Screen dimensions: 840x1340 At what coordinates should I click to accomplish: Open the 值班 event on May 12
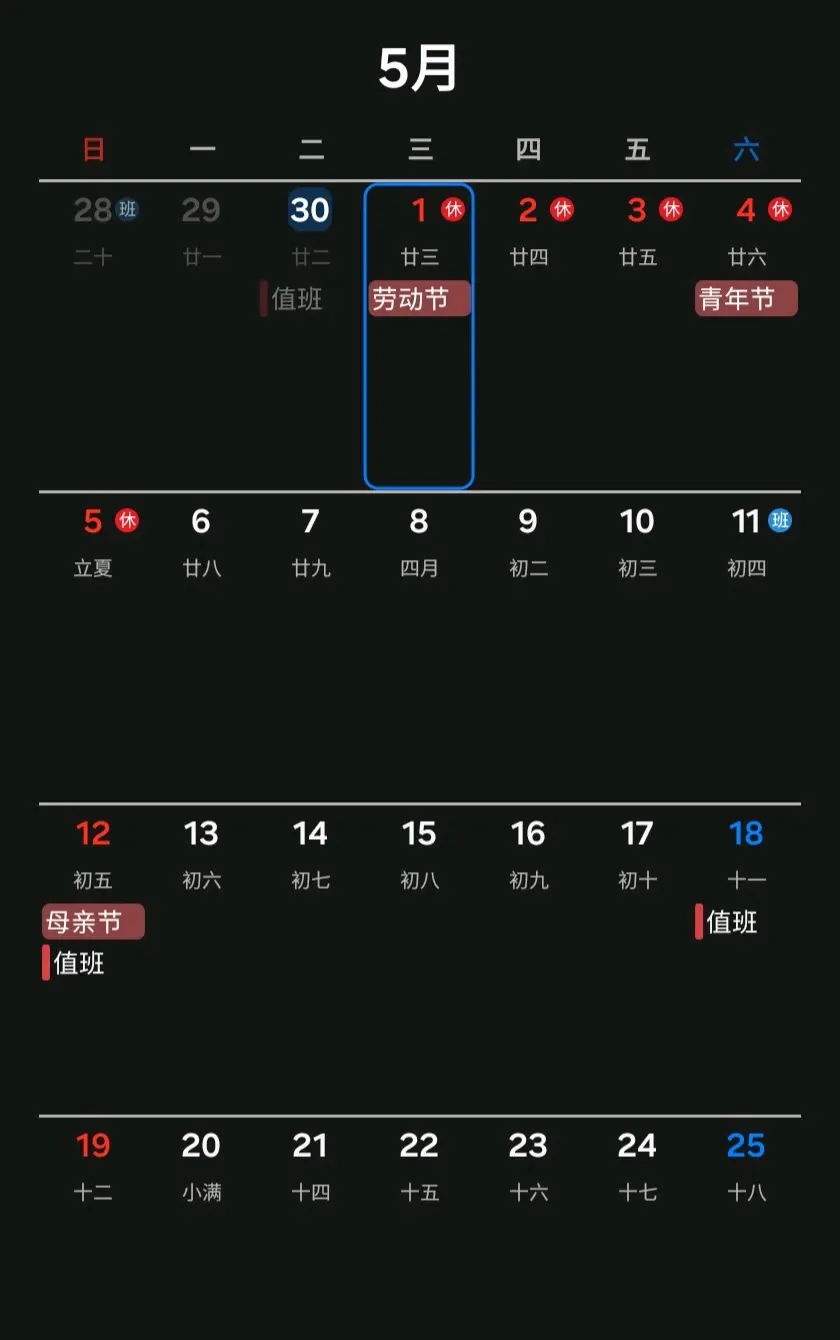coord(78,963)
